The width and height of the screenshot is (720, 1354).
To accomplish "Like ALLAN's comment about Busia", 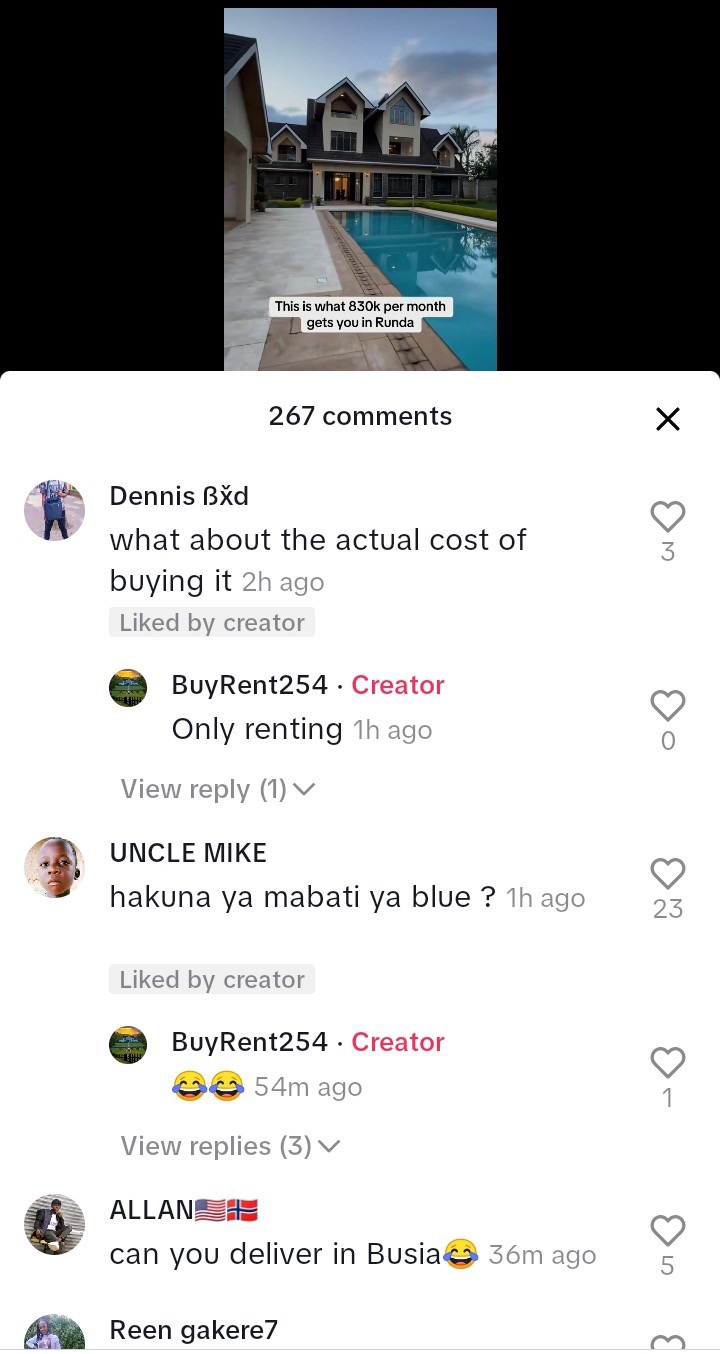I will tap(667, 1231).
